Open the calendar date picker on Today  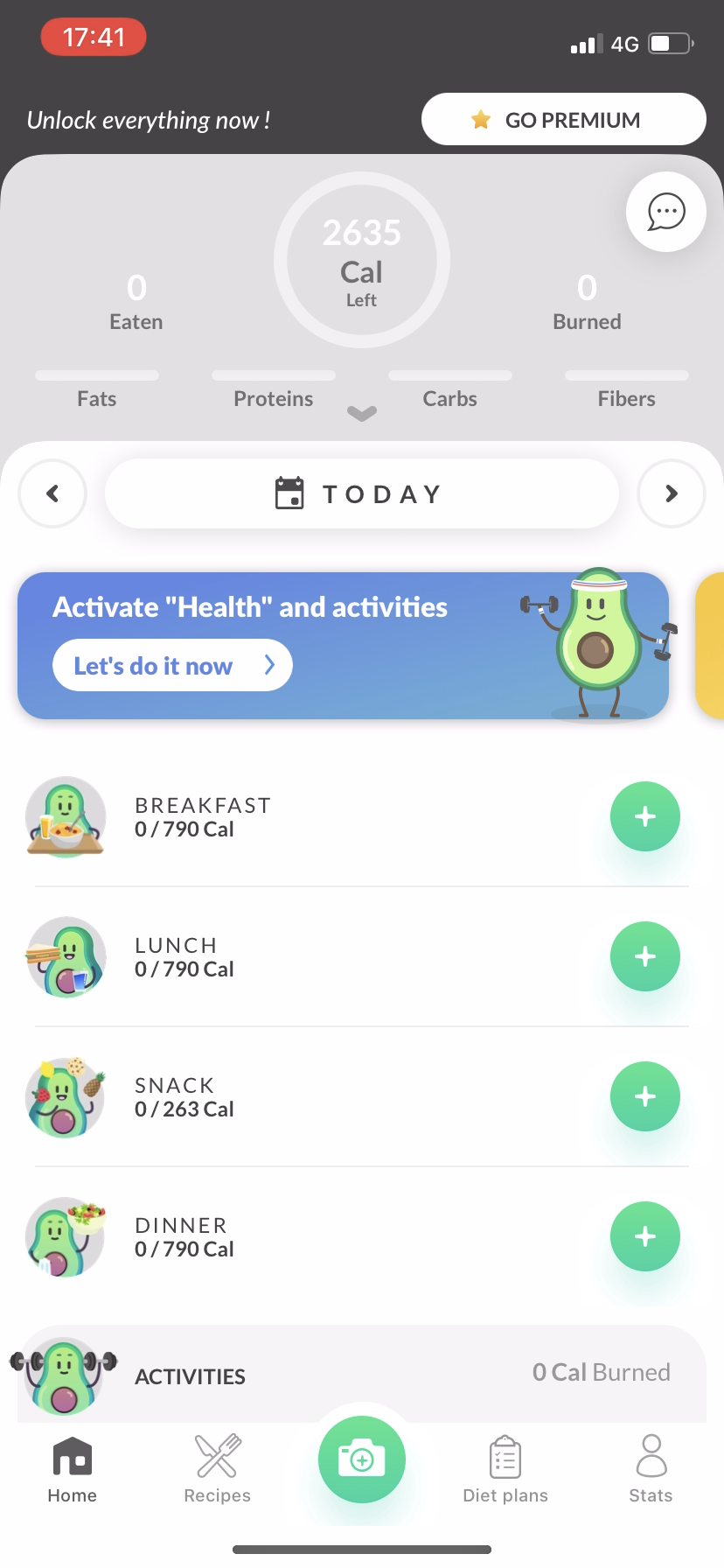pyautogui.click(x=361, y=493)
